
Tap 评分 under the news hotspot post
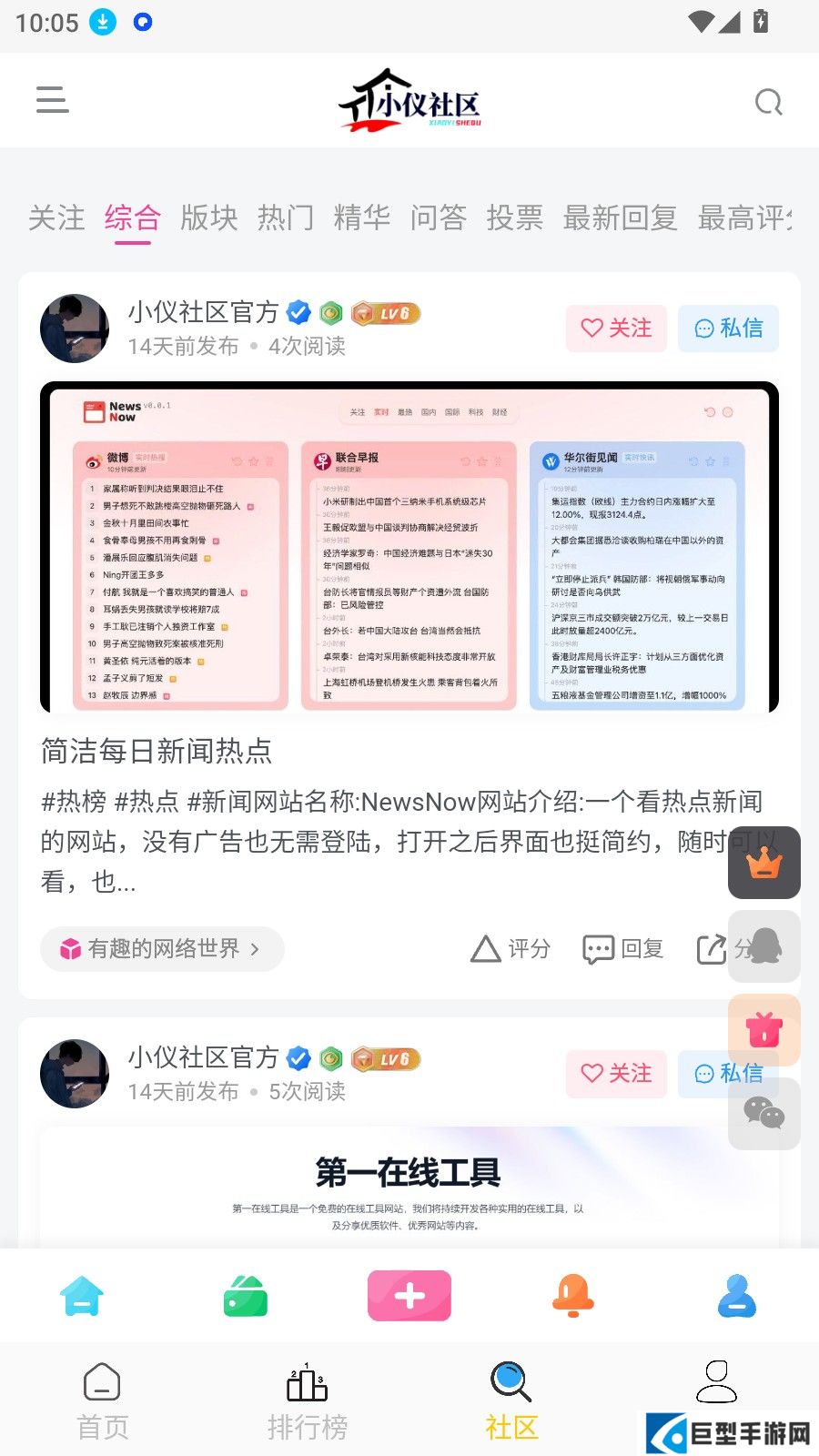click(x=511, y=949)
